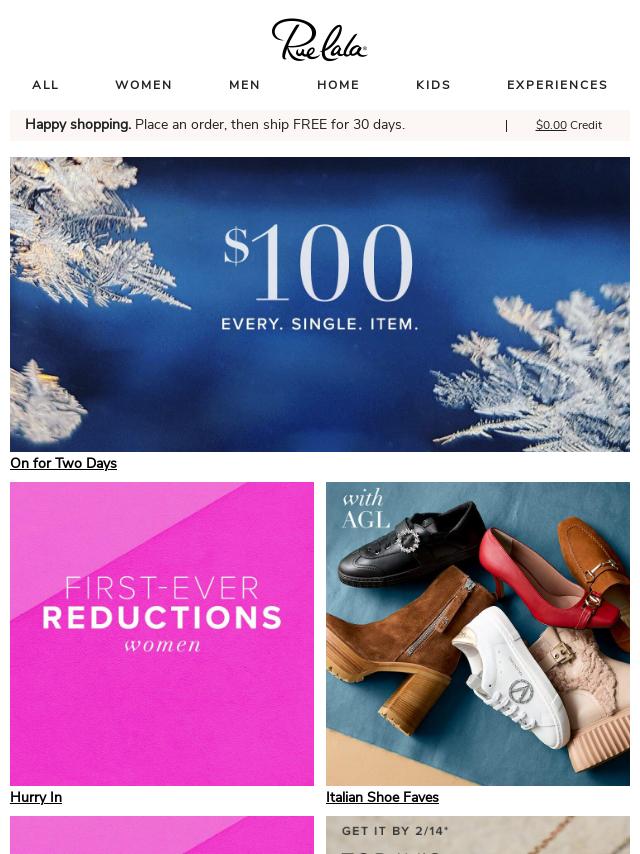Image resolution: width=640 pixels, height=854 pixels.
Task: Tap the On for Two Days link
Action: 63,463
